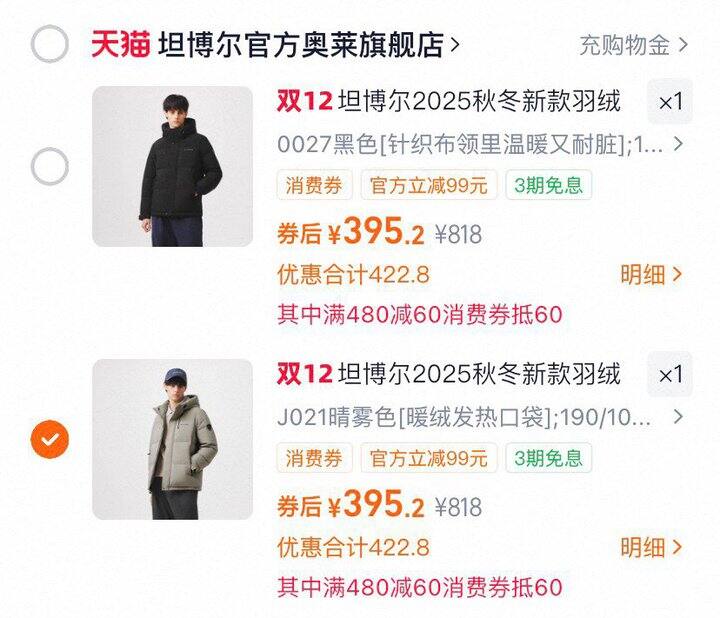The width and height of the screenshot is (720, 618).
Task: View 明细 discount details for 0027黑色 jacket
Action: [x=651, y=275]
